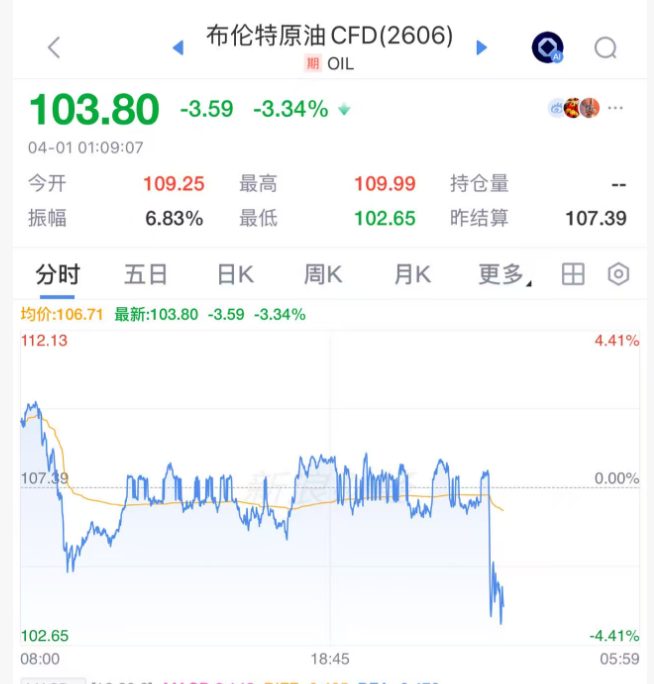Switch to the 周K chart tab
654x684 pixels.
point(323,275)
